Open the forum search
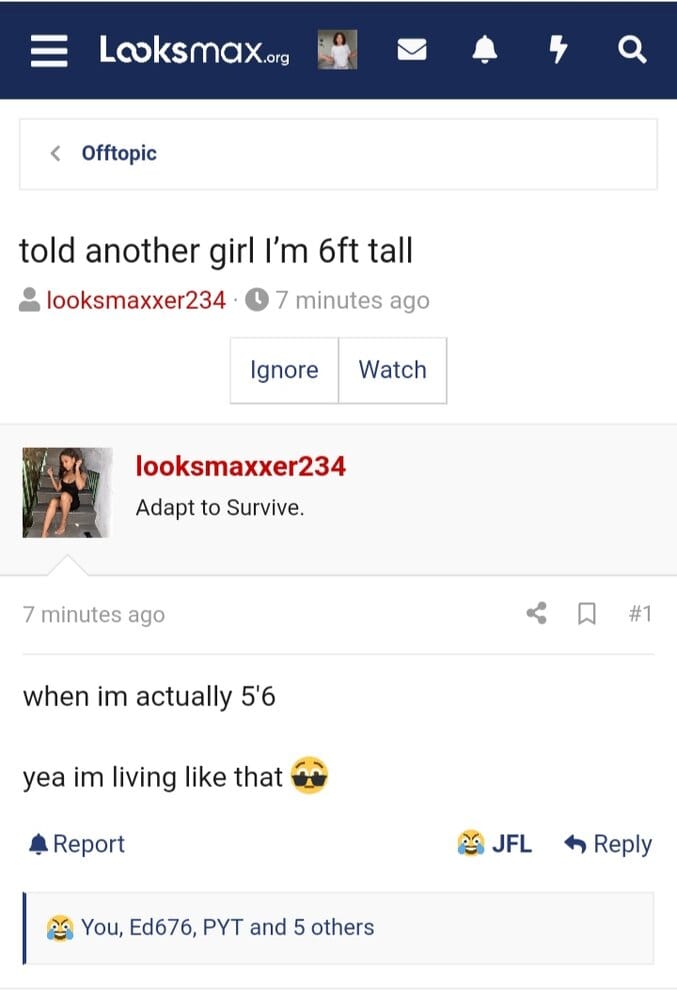This screenshot has width=677, height=1000. (x=632, y=50)
